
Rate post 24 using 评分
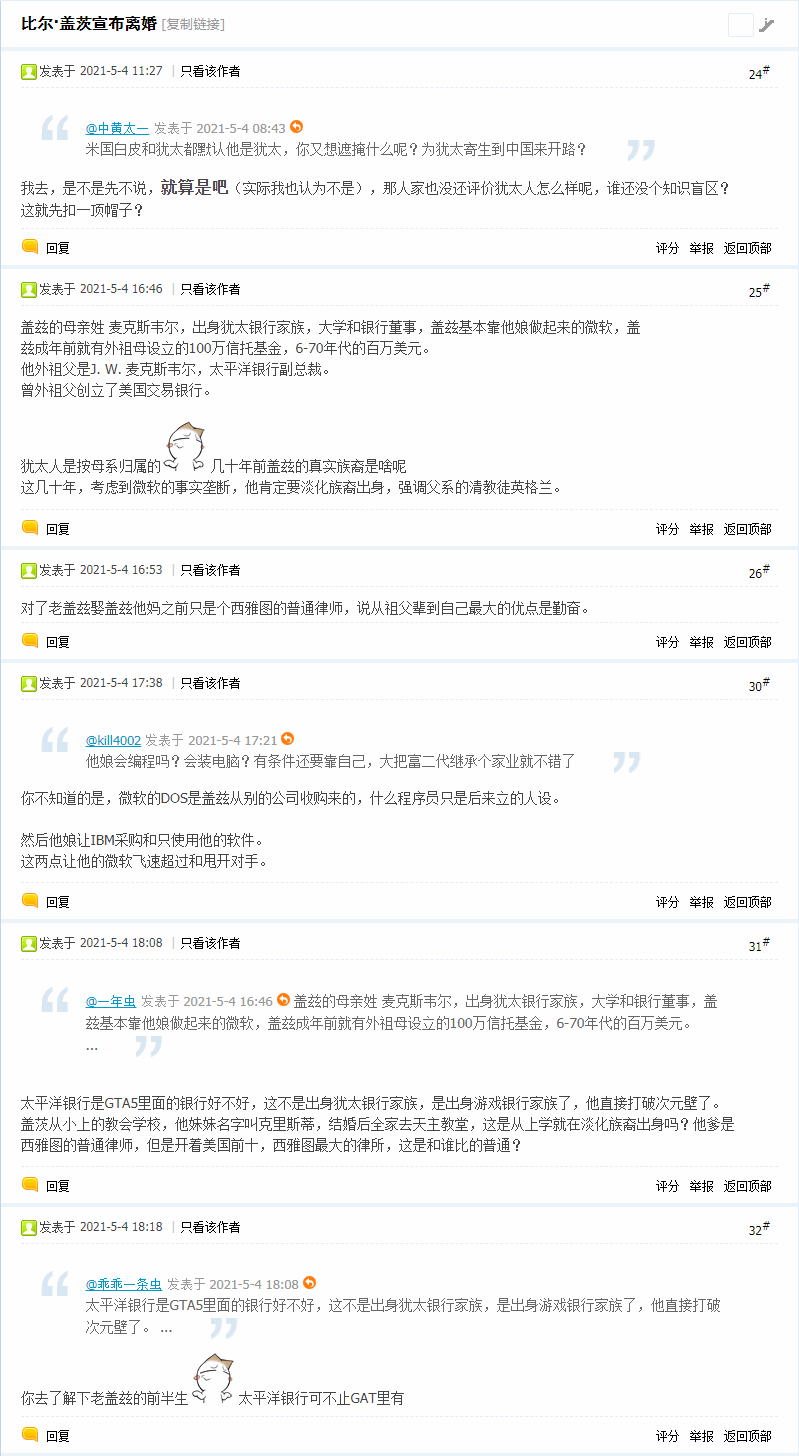667,248
